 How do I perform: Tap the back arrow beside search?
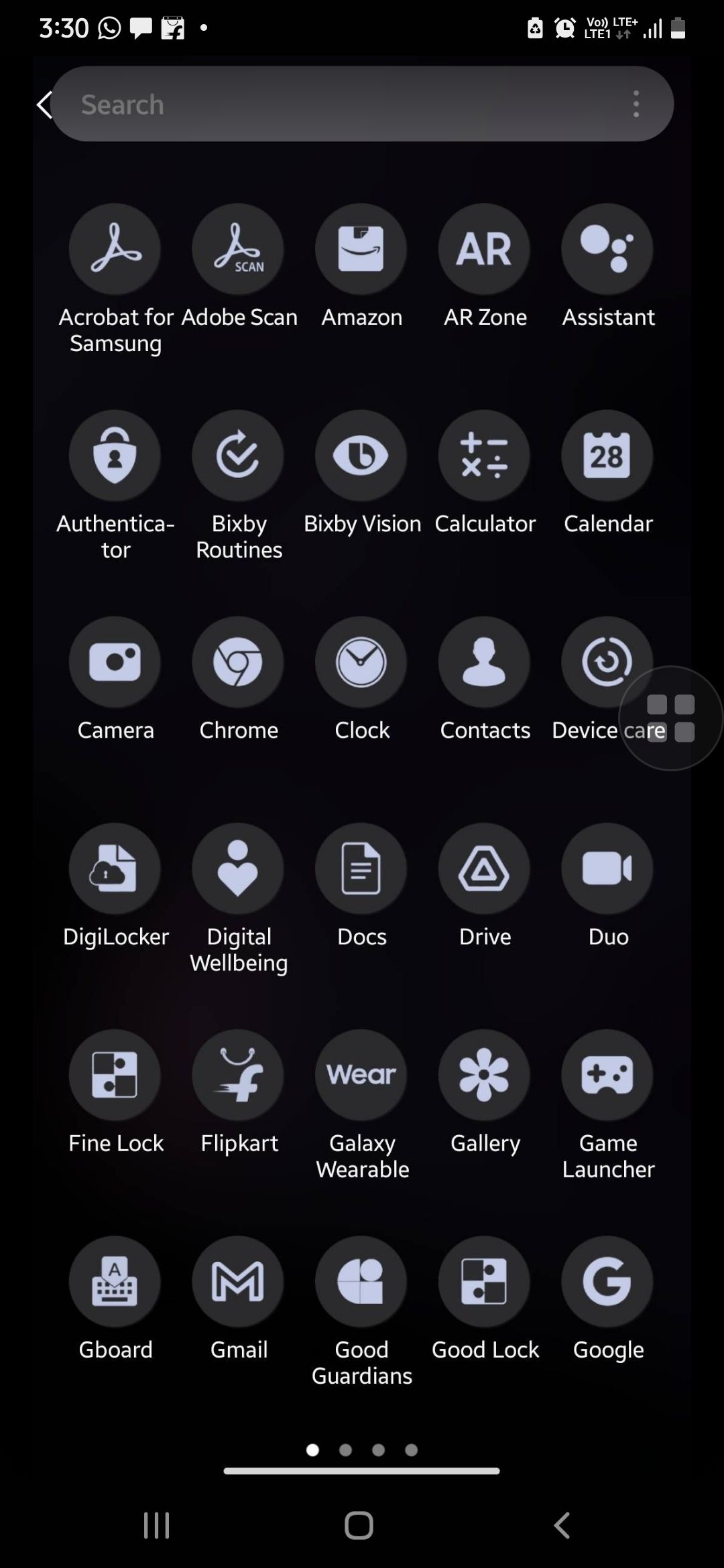tap(43, 104)
